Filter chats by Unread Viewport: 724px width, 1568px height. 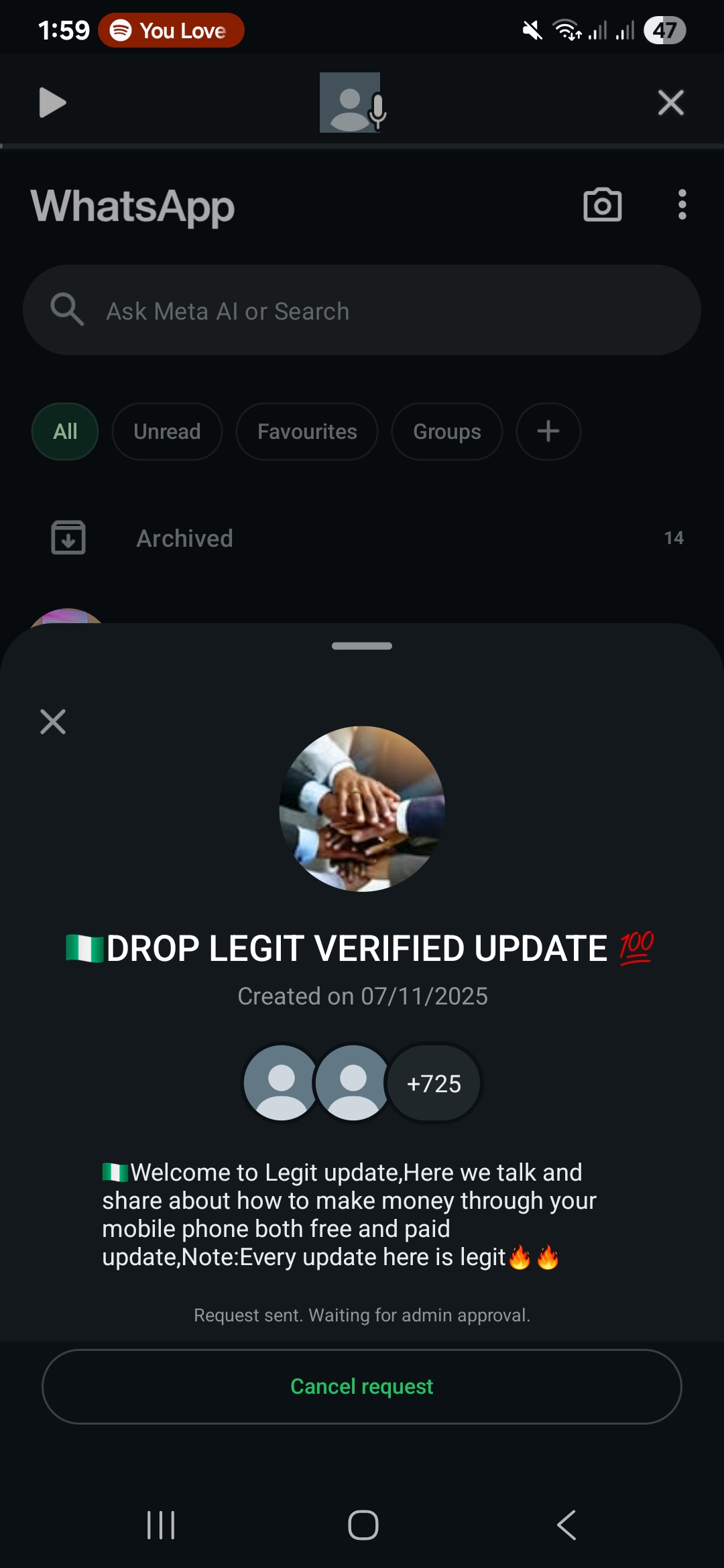167,432
